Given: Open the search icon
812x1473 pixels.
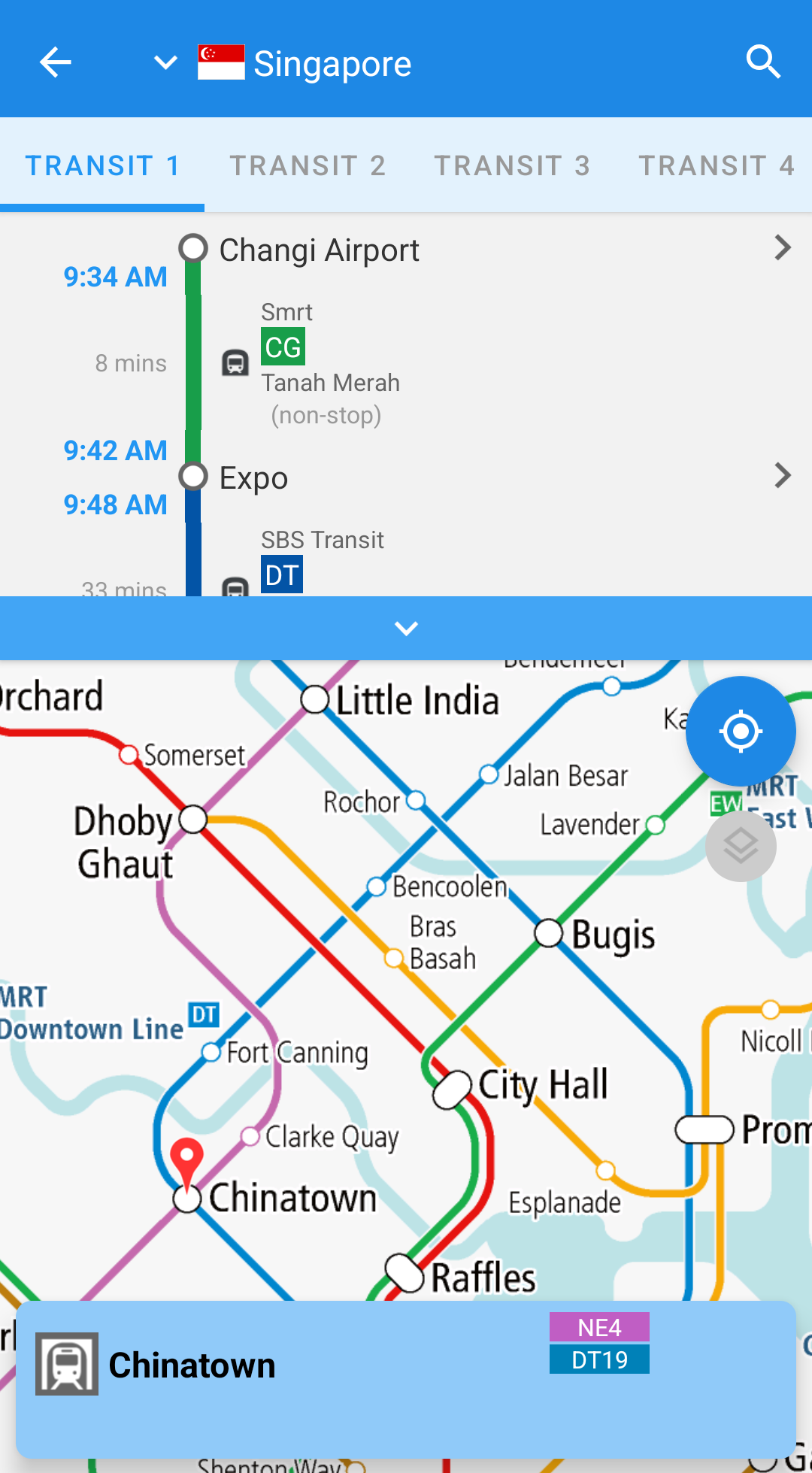Looking at the screenshot, I should click(x=762, y=62).
